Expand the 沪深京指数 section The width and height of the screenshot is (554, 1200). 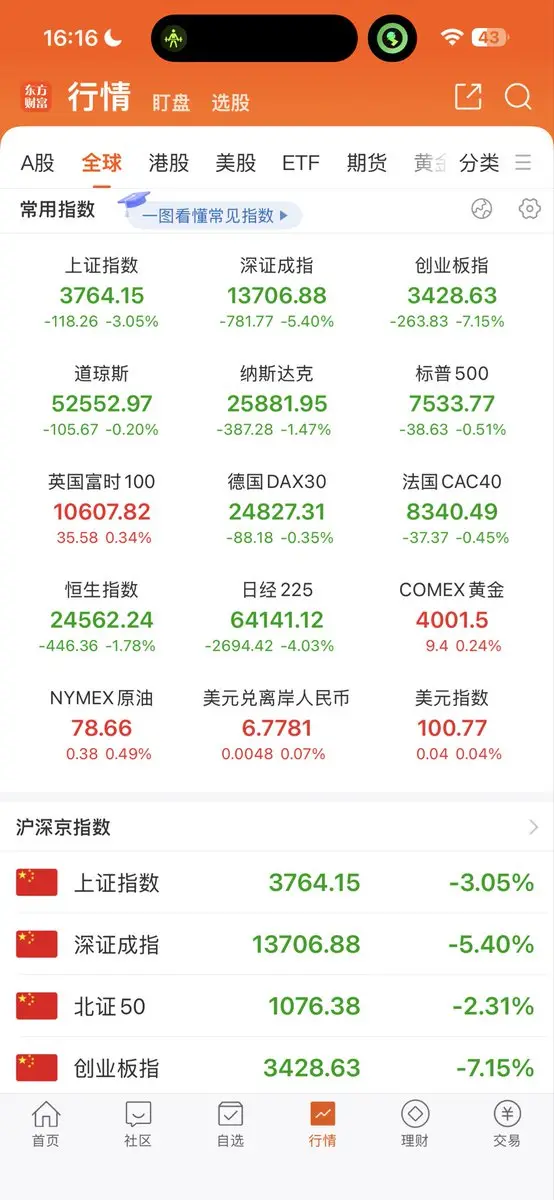(x=277, y=827)
